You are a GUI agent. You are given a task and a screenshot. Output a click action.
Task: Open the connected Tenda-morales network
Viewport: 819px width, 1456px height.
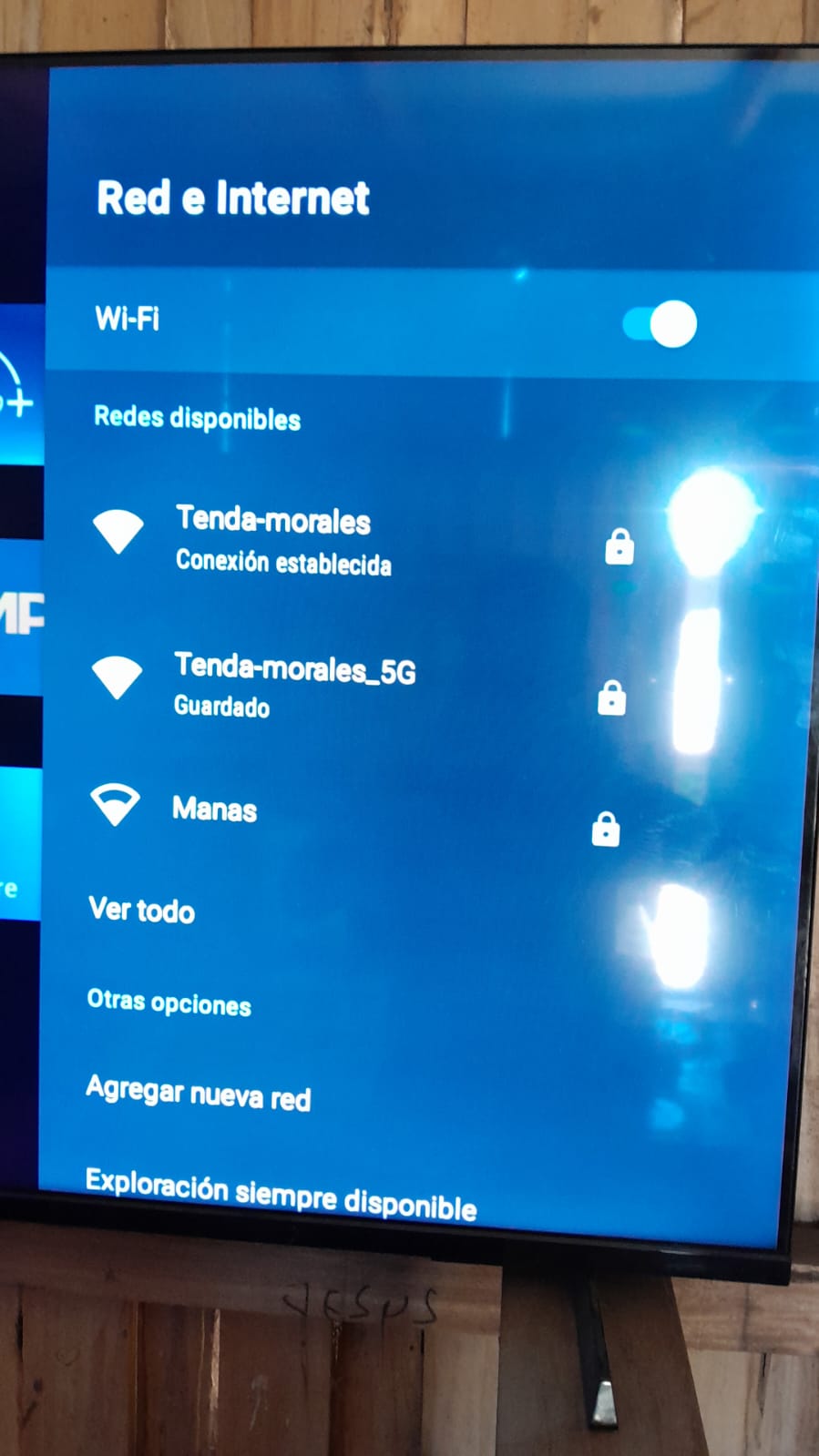point(273,539)
